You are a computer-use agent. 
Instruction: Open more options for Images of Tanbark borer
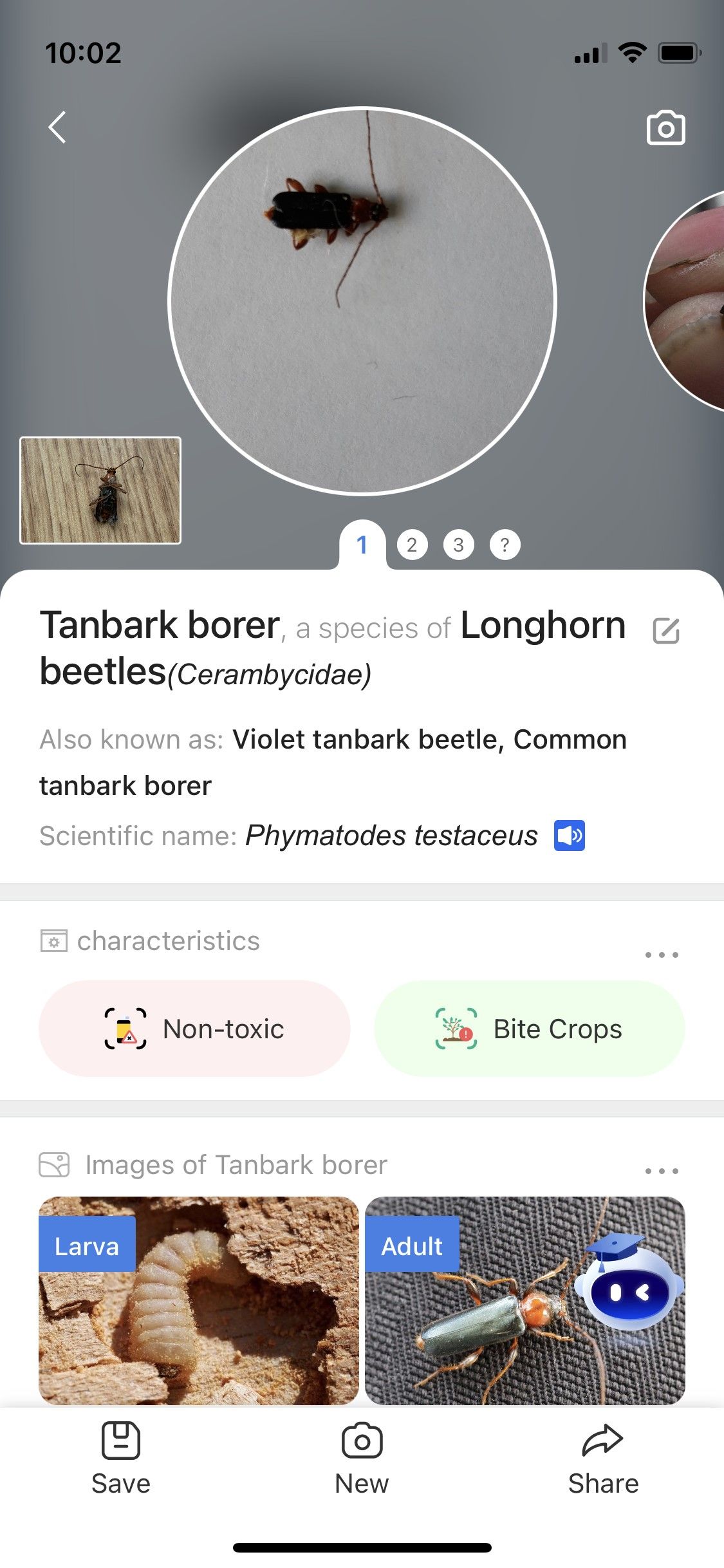click(662, 1171)
